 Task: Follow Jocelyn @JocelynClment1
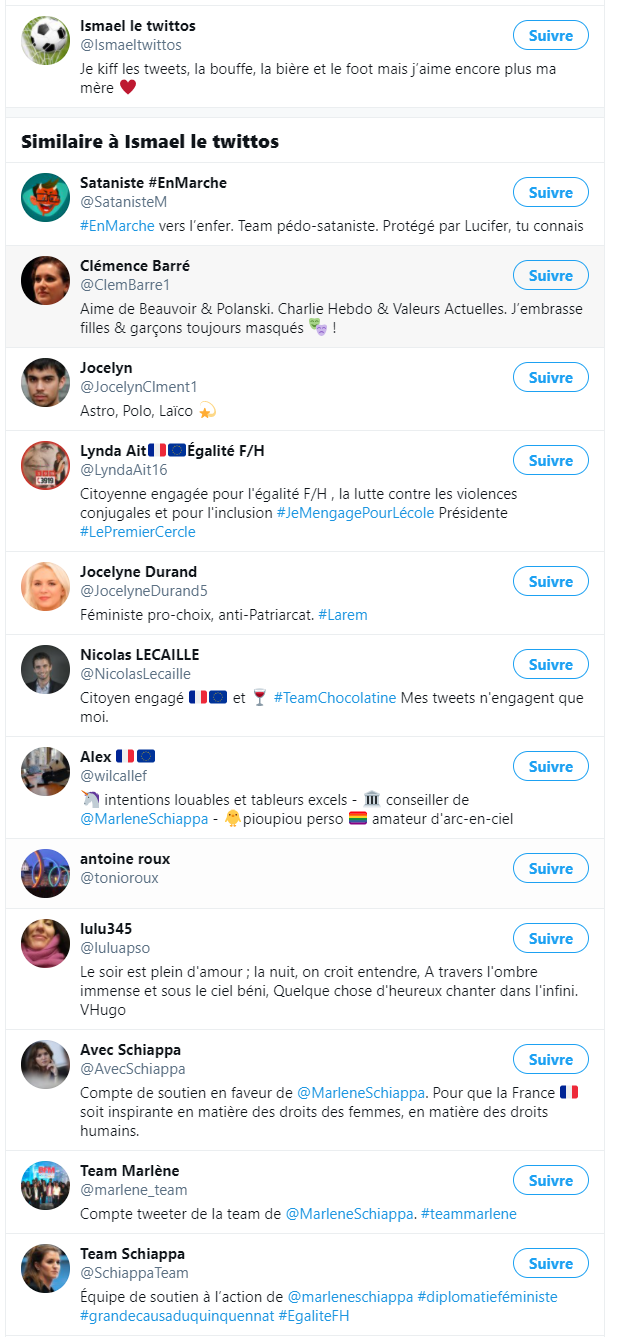pos(550,378)
